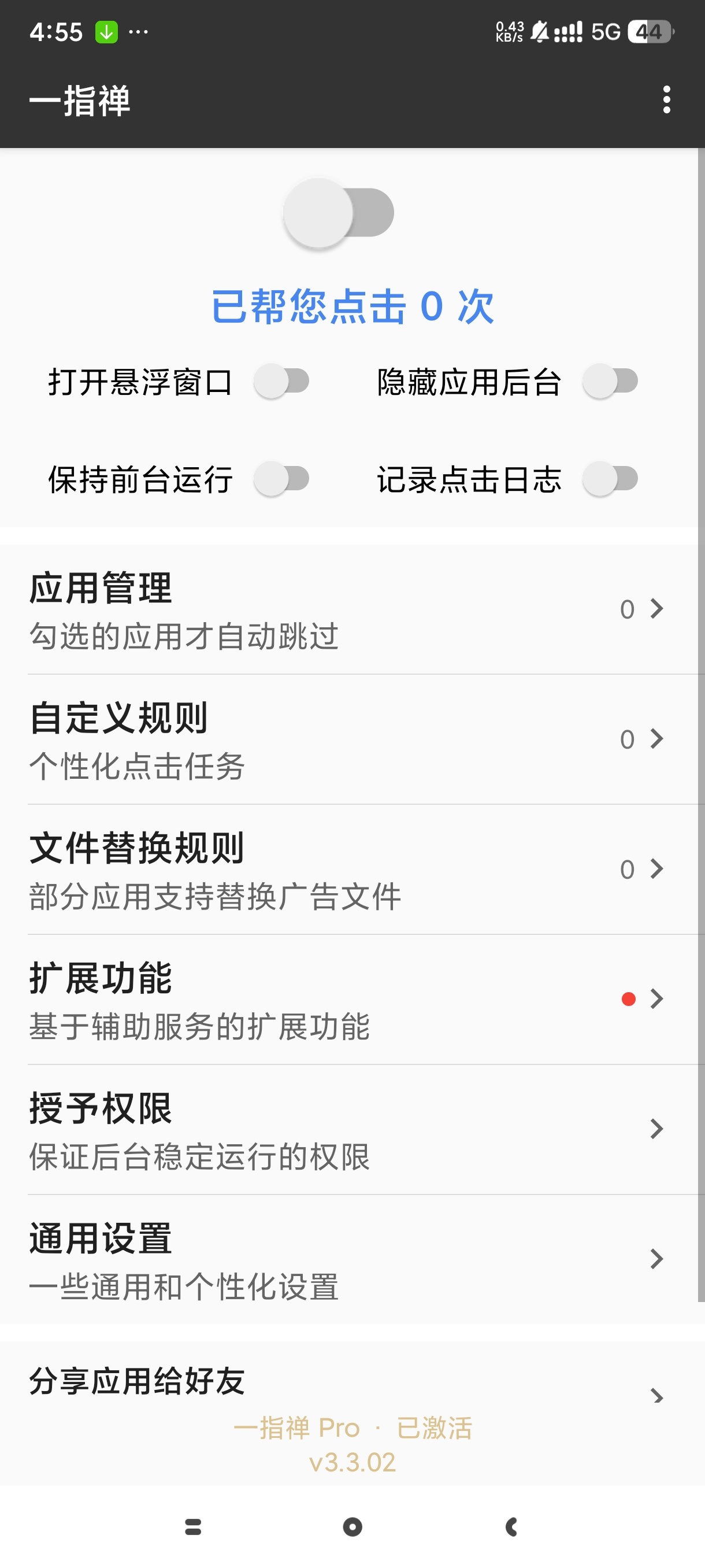Turn on the main auto-click switch
This screenshot has width=705, height=1568.
[x=339, y=212]
